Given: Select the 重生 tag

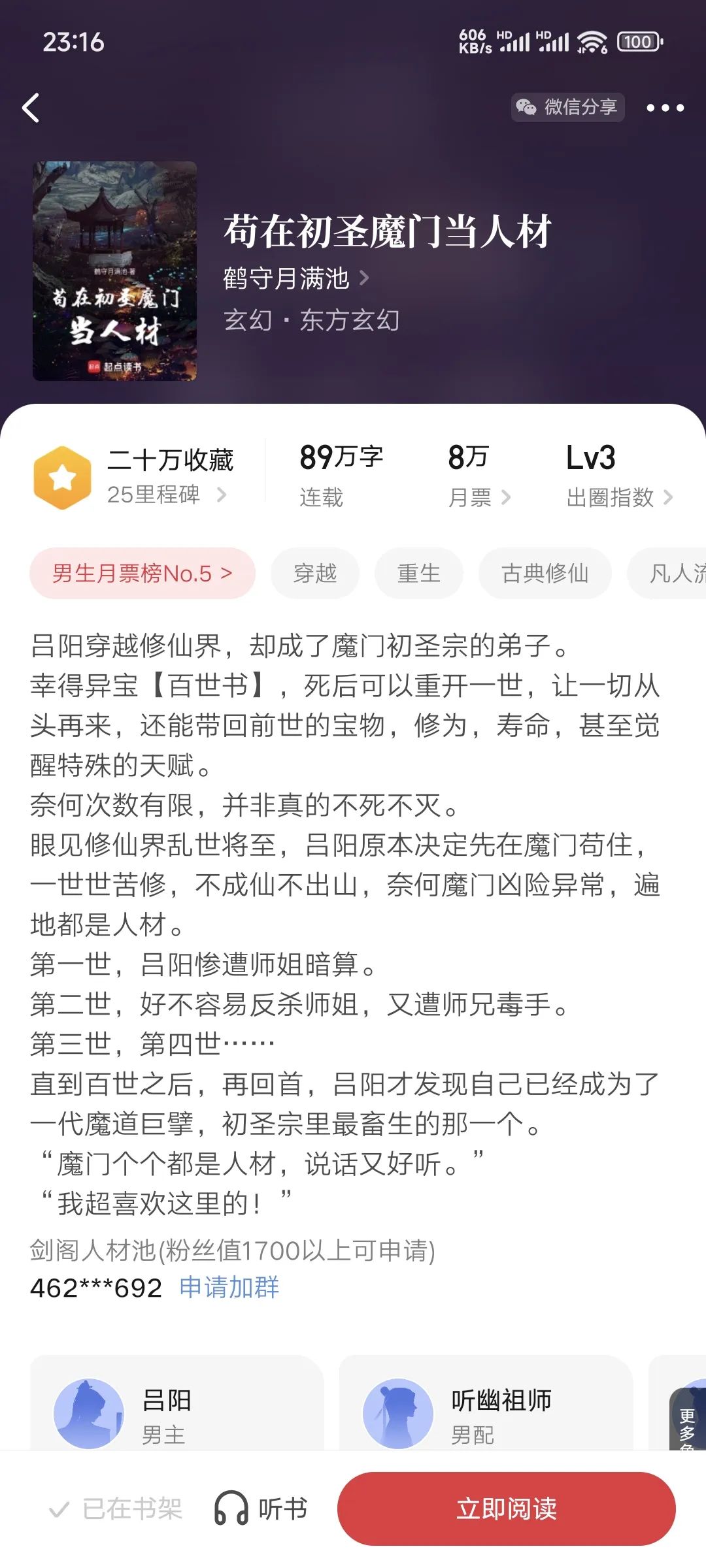Looking at the screenshot, I should [418, 574].
